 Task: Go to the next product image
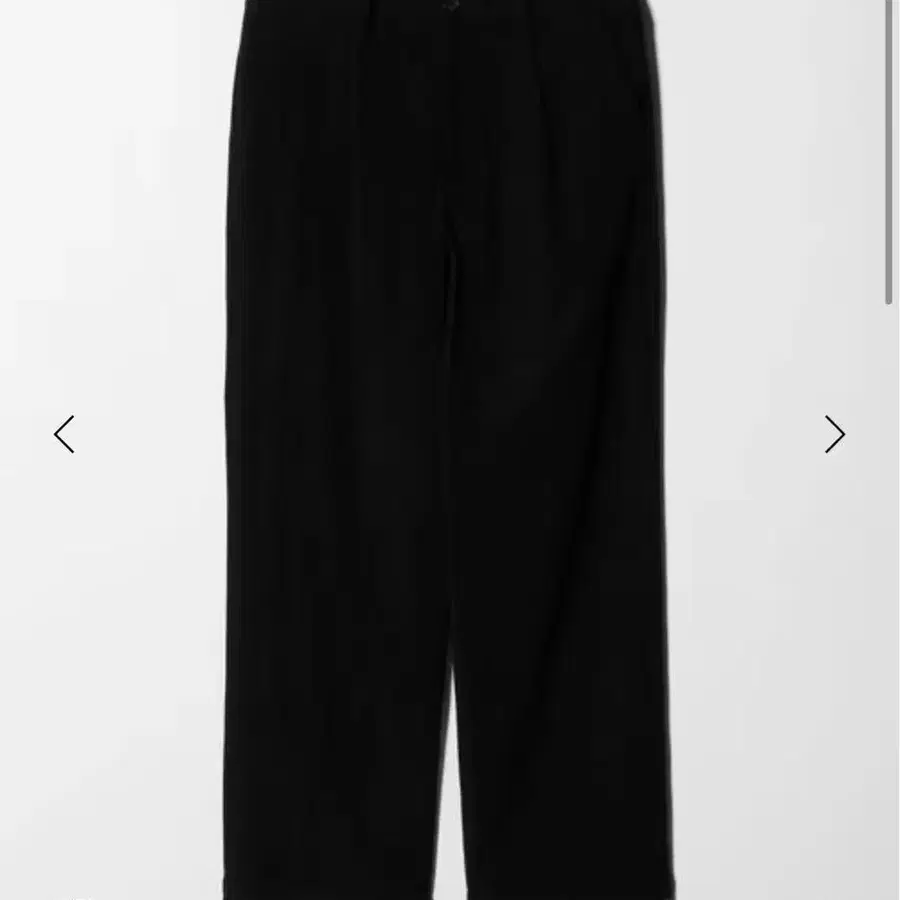834,434
